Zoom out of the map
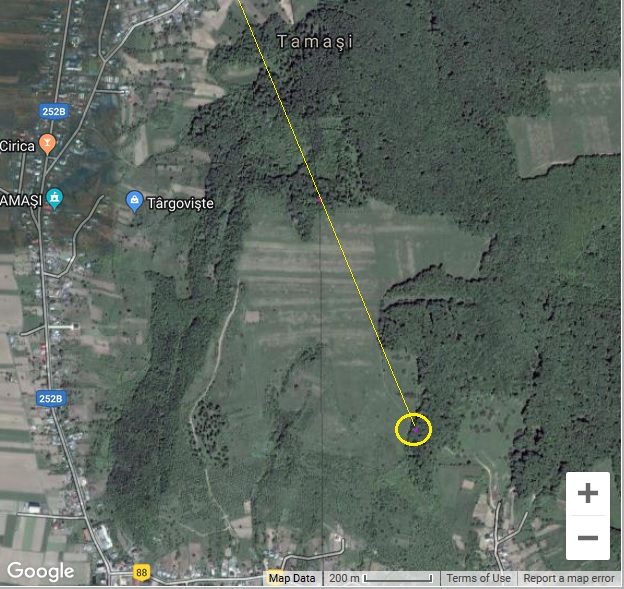The width and height of the screenshot is (624, 589). coord(588,538)
